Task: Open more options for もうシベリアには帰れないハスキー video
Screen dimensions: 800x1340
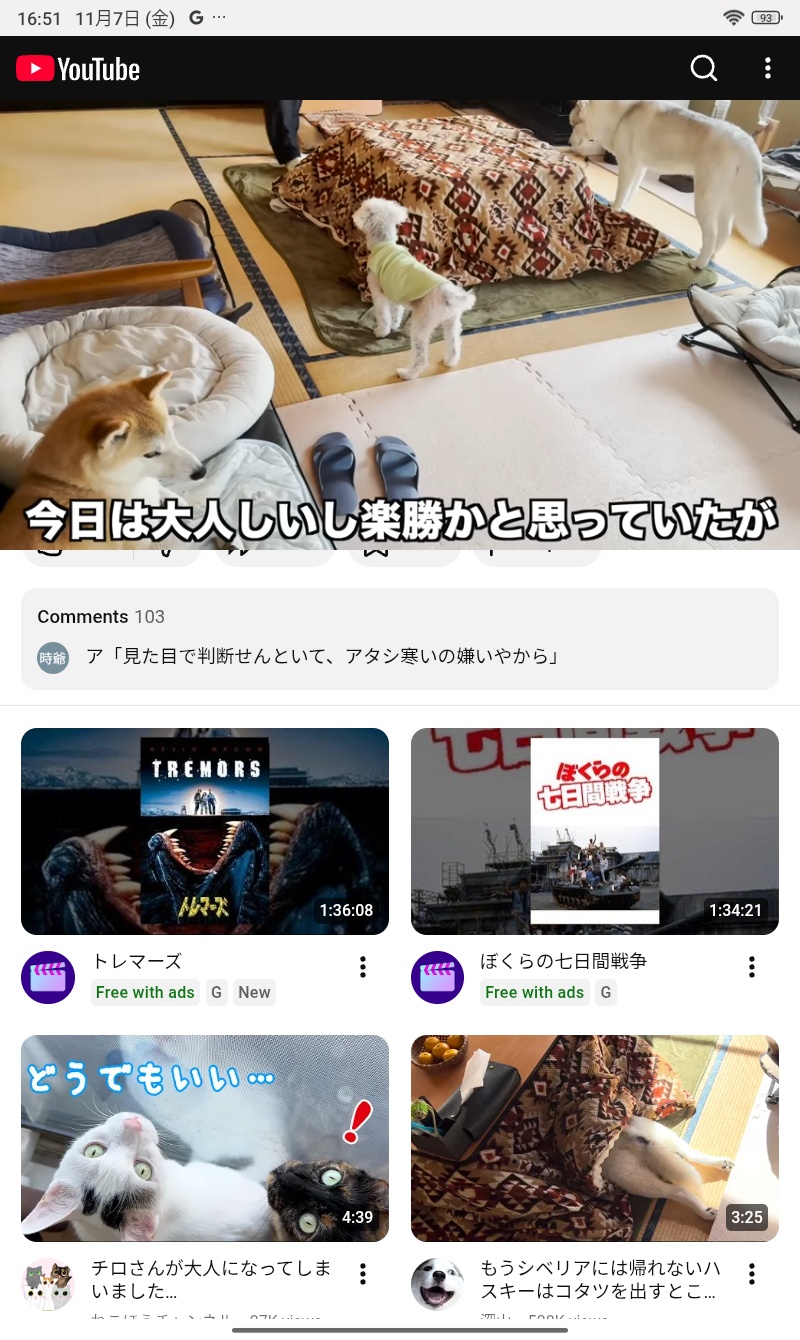Action: click(751, 1274)
